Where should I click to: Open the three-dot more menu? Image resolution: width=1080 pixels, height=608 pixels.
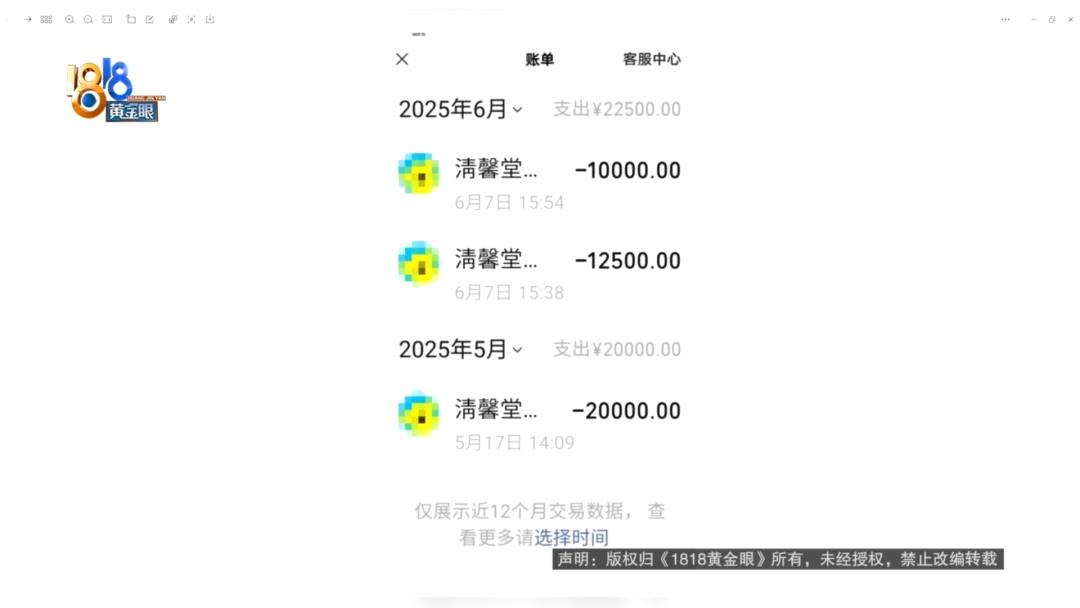pyautogui.click(x=1005, y=19)
